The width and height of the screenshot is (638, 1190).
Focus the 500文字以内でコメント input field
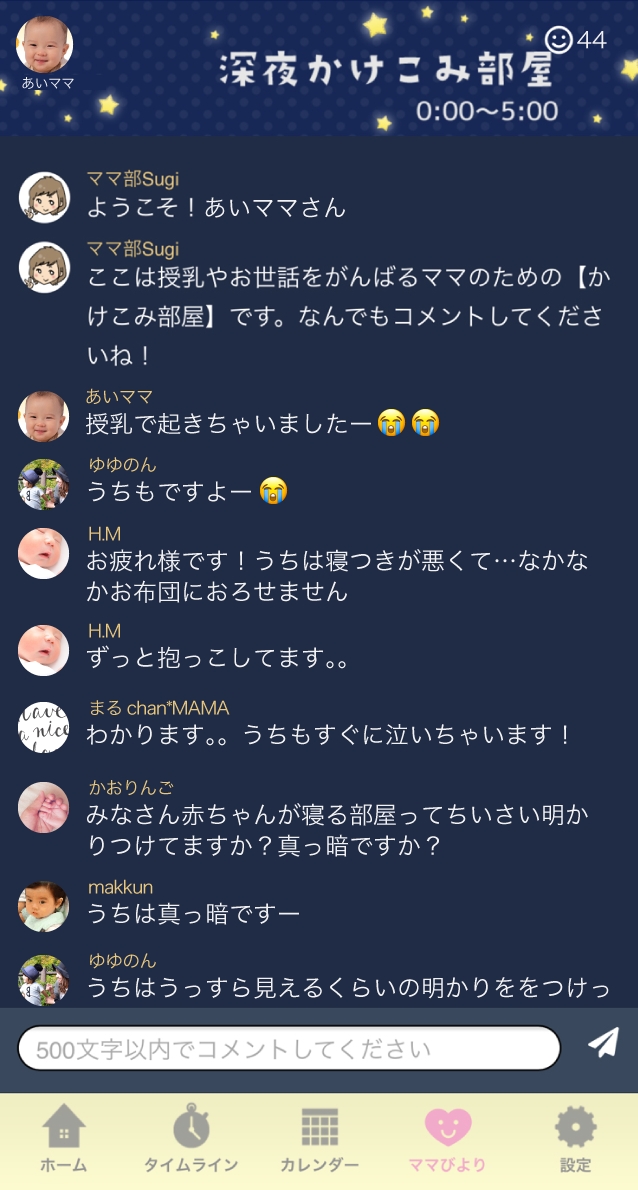(289, 1048)
